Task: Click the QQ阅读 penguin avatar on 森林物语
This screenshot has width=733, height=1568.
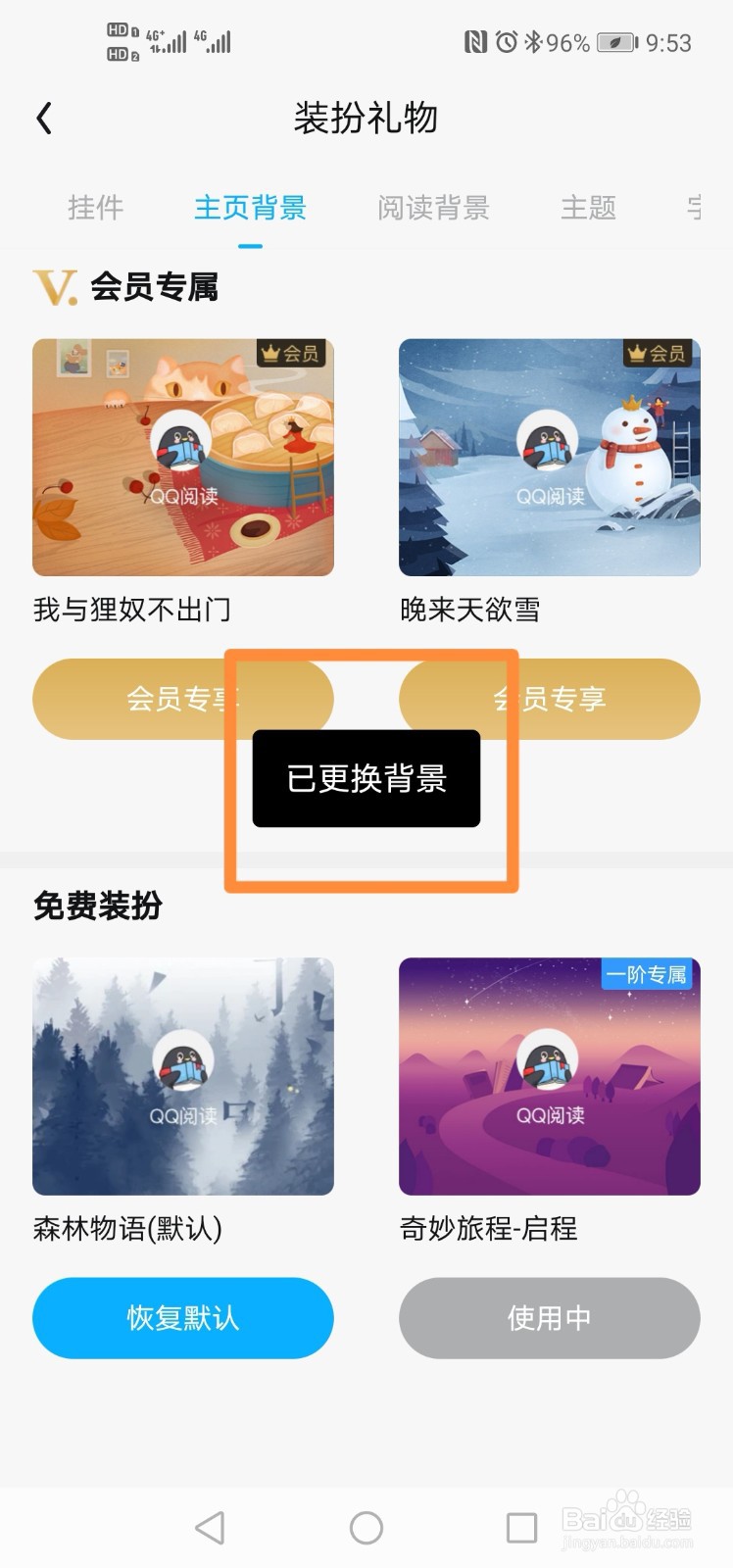Action: click(182, 1056)
